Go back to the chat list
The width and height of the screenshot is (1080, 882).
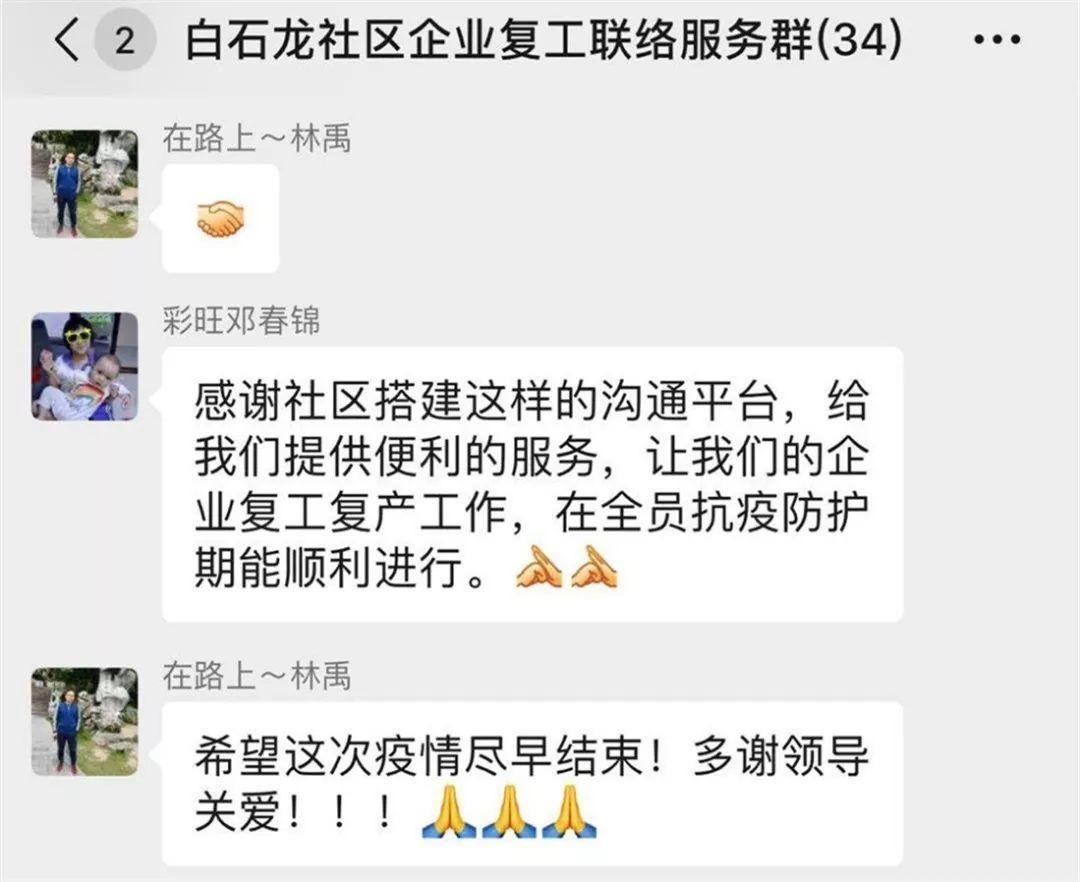(x=66, y=42)
